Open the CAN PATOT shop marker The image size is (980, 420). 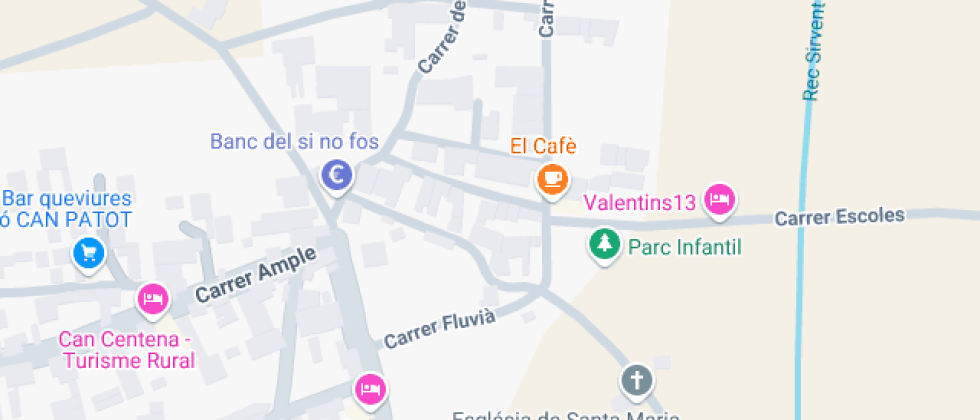pyautogui.click(x=89, y=253)
